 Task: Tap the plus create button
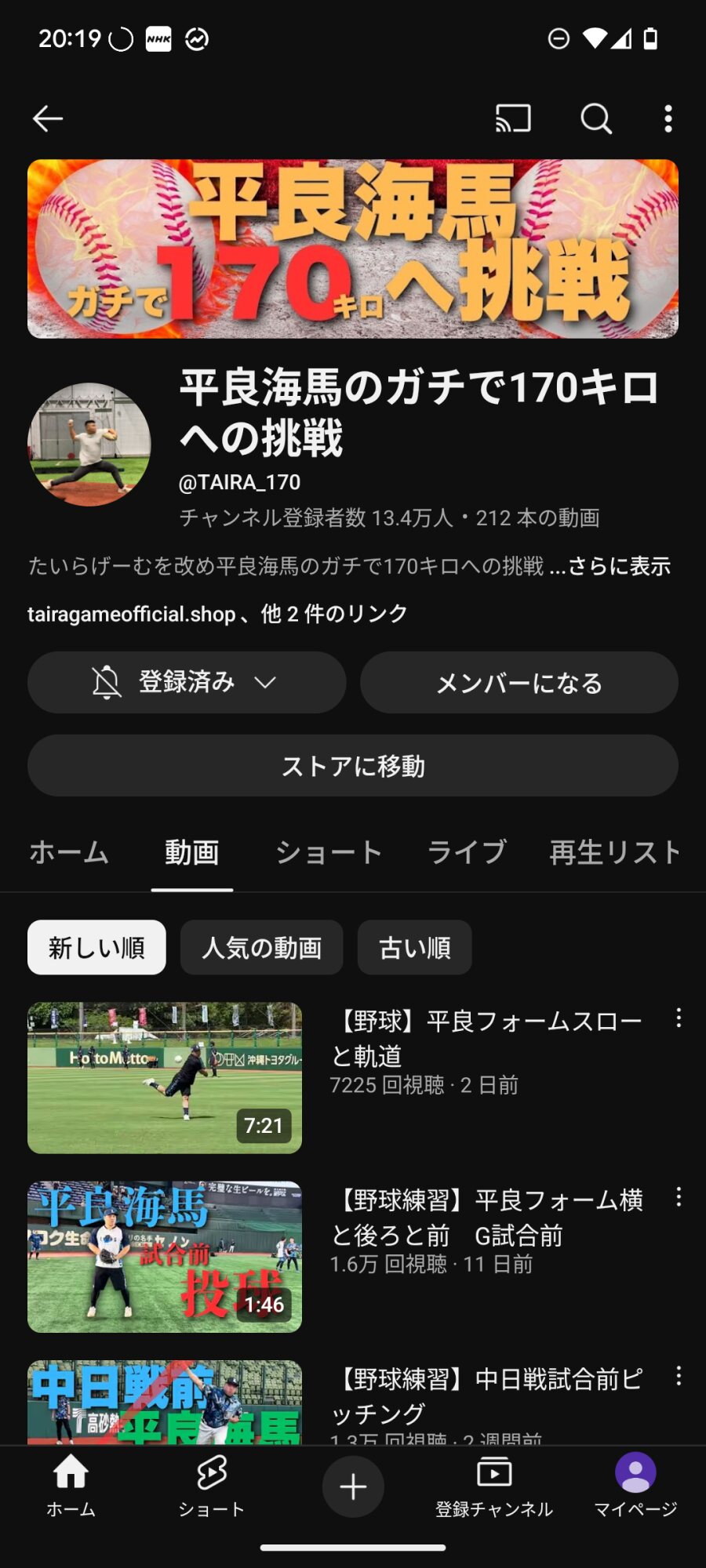coord(353,1486)
